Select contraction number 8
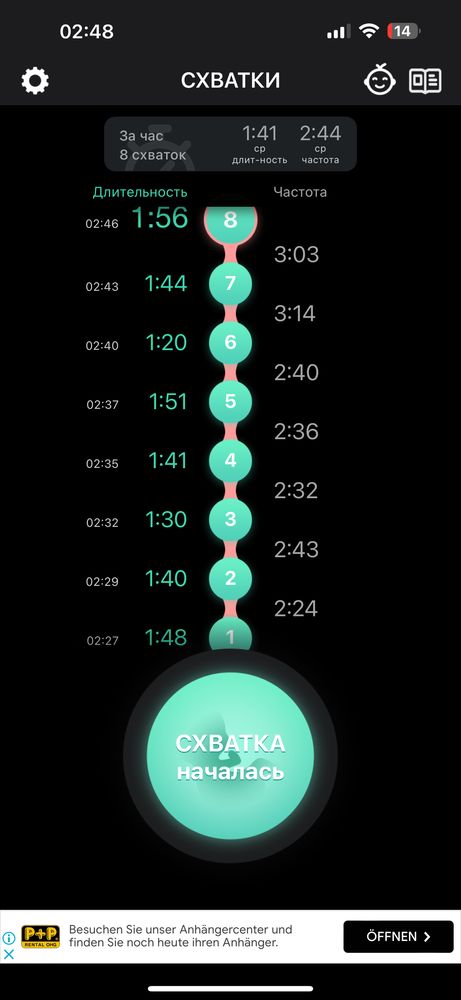 [230, 221]
